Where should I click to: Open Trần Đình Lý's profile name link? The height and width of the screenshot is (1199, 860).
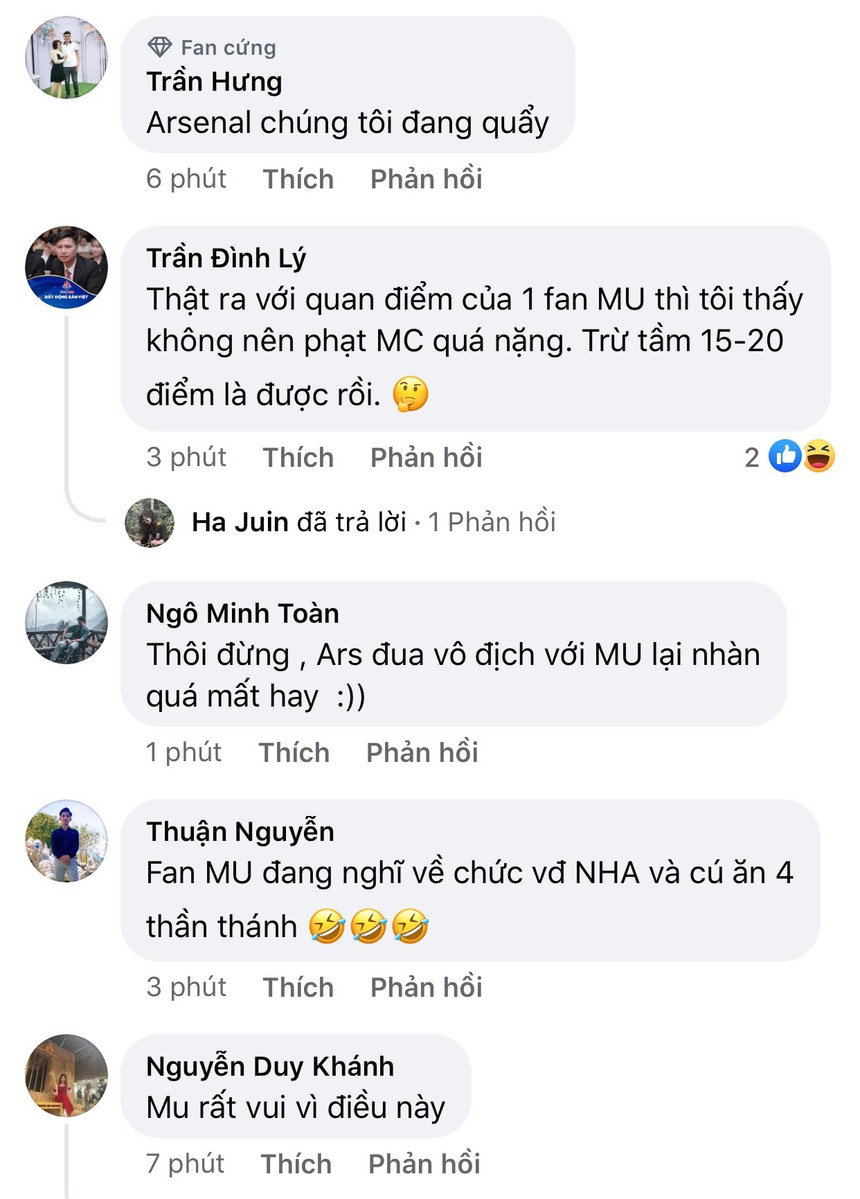[x=229, y=257]
